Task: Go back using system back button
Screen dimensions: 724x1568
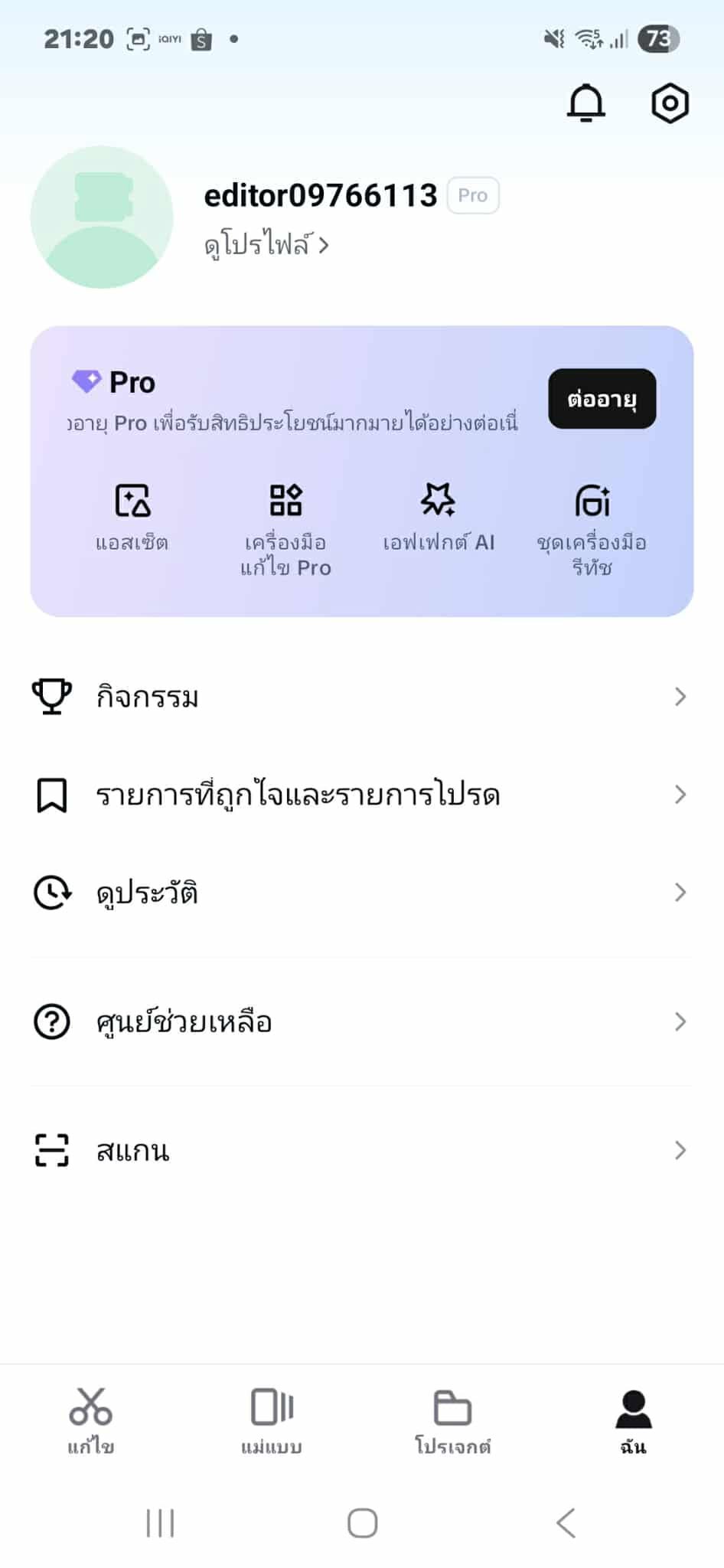Action: pos(566,1523)
